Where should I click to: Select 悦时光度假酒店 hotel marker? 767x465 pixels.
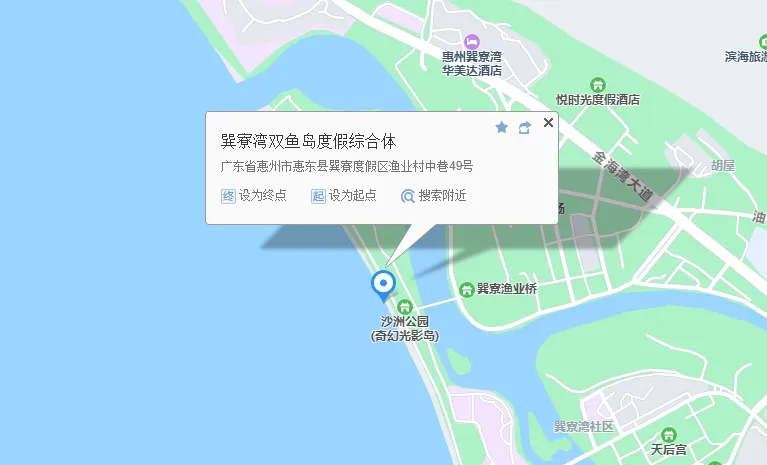(597, 84)
